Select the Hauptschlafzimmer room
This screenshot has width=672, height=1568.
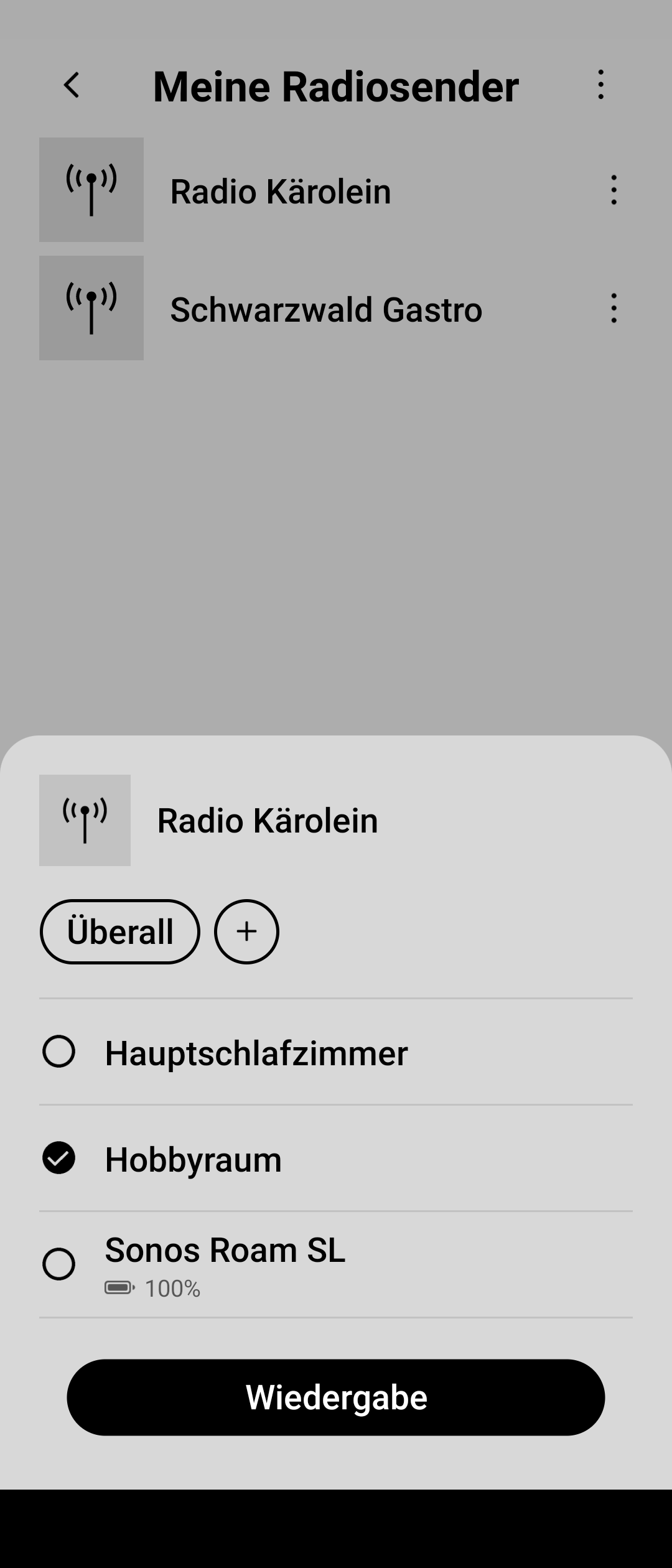[59, 1052]
